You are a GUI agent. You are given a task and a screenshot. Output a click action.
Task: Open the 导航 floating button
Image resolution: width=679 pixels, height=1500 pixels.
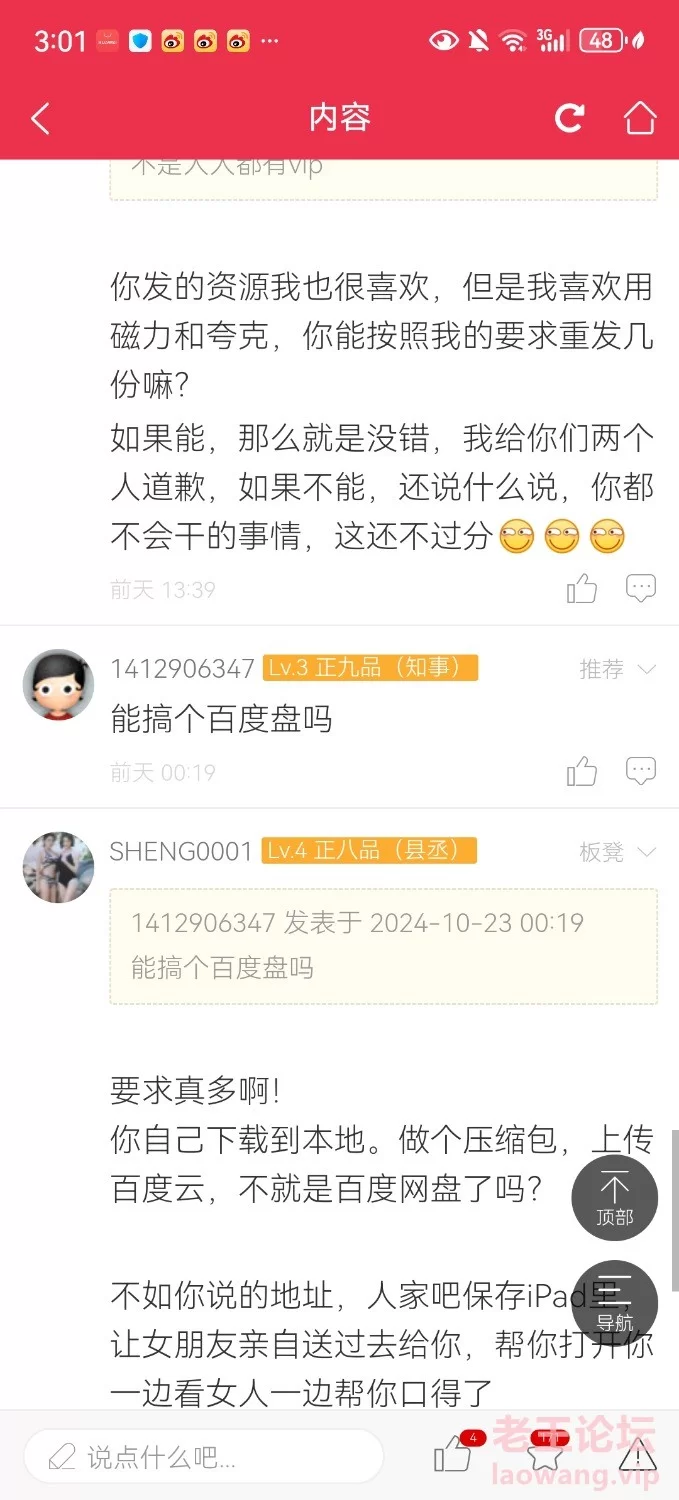(614, 1303)
